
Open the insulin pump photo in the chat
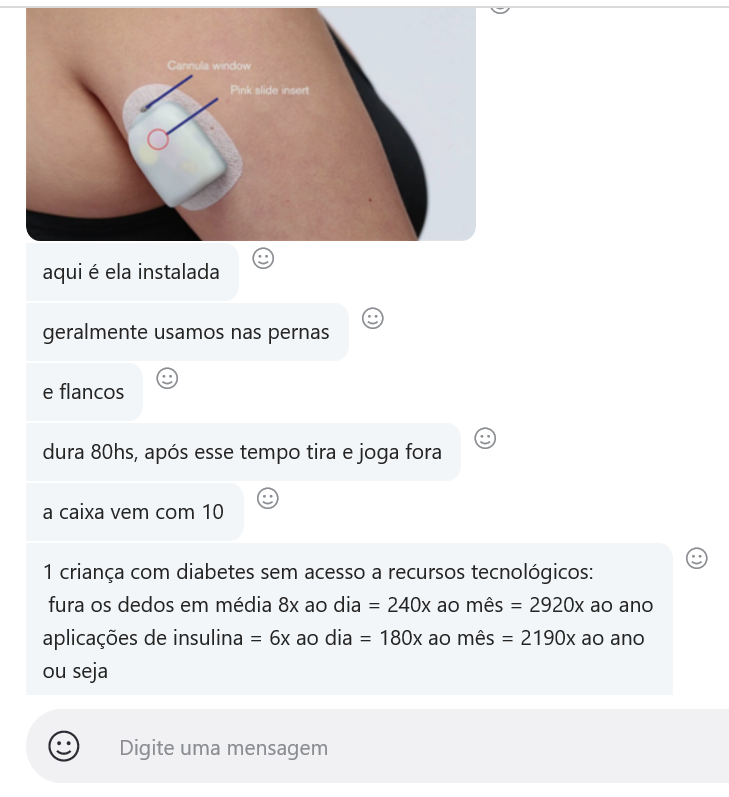(x=250, y=125)
